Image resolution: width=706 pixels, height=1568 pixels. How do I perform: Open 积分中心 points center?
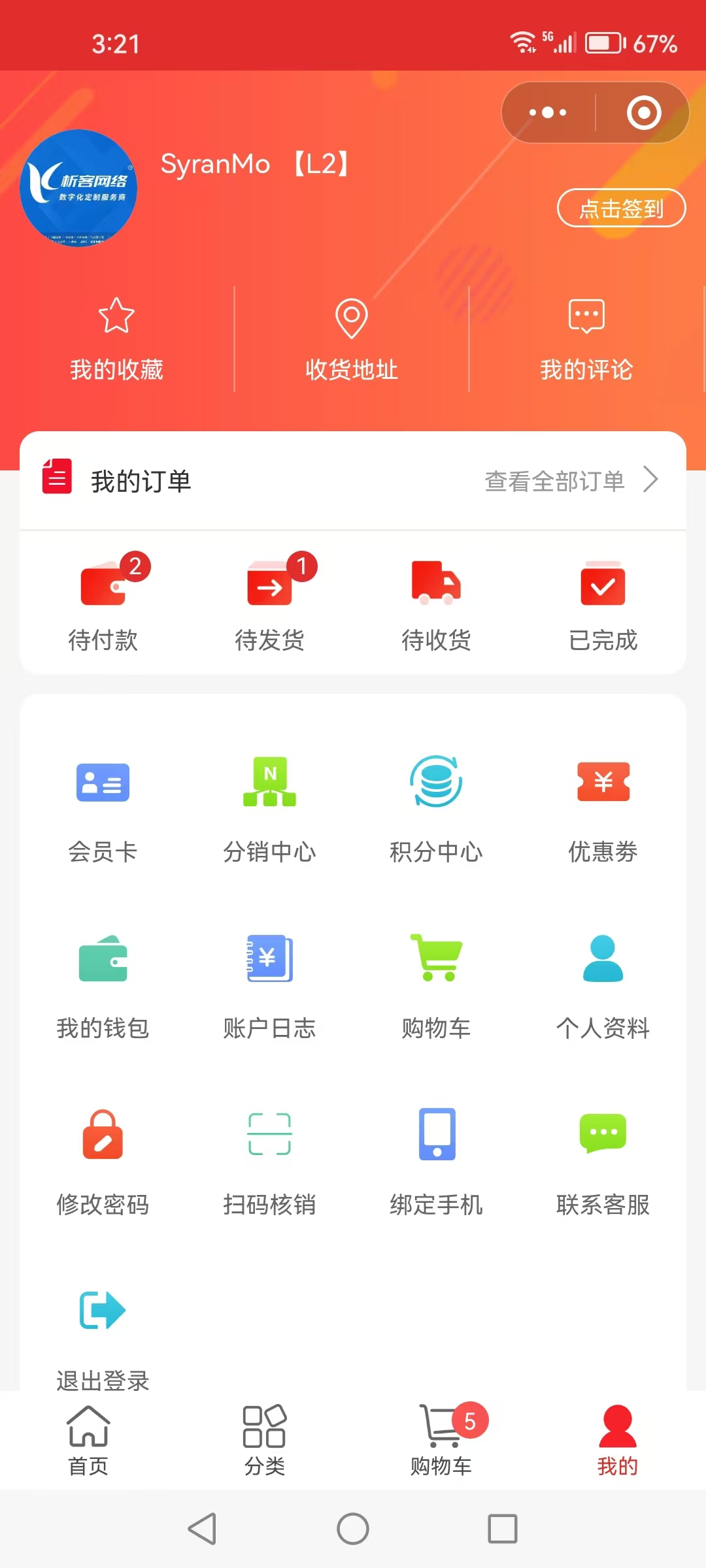click(436, 807)
